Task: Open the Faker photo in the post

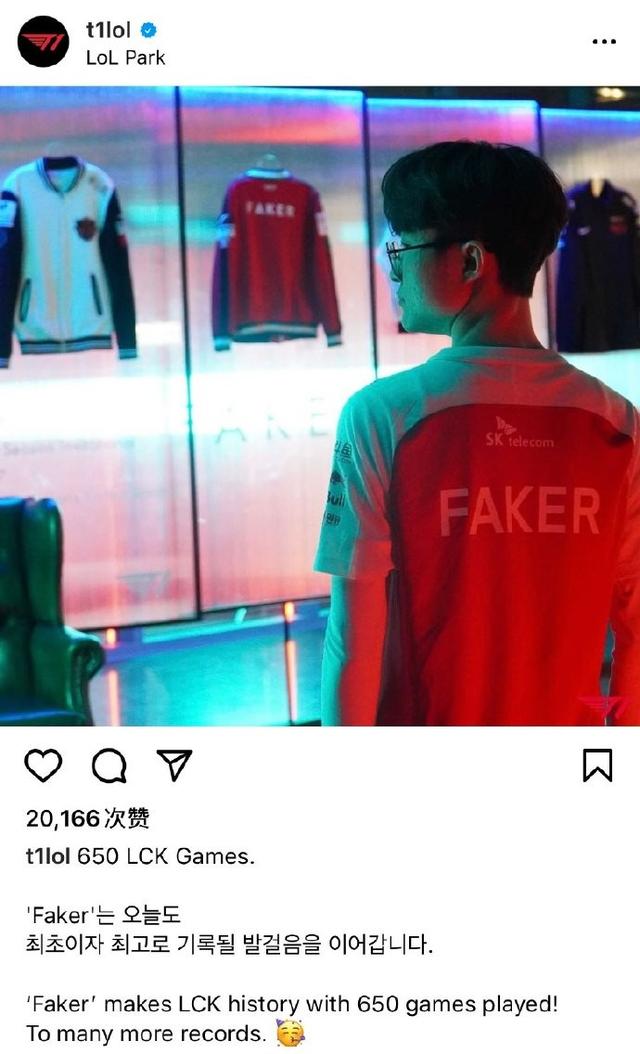Action: coord(320,405)
